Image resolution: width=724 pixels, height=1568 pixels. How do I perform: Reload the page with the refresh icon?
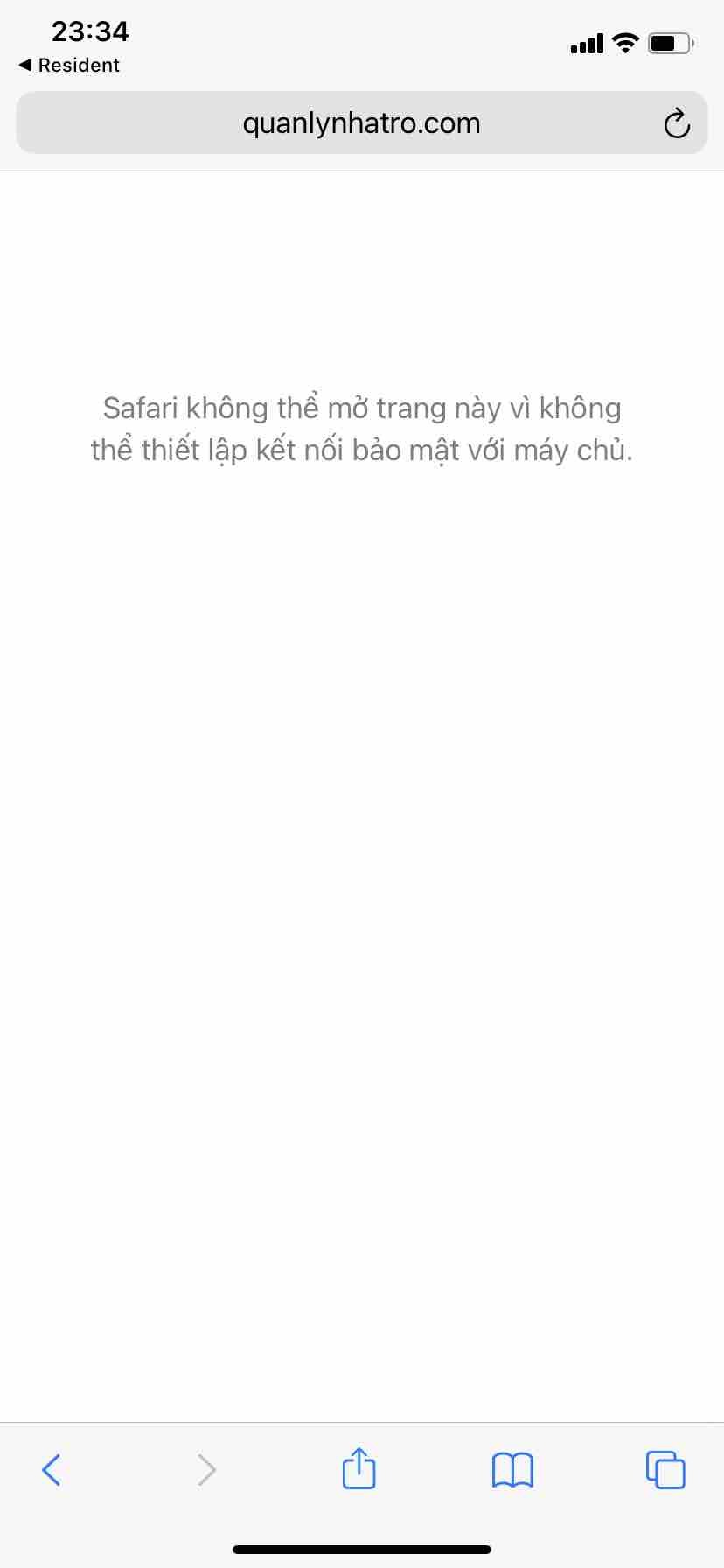tap(676, 123)
